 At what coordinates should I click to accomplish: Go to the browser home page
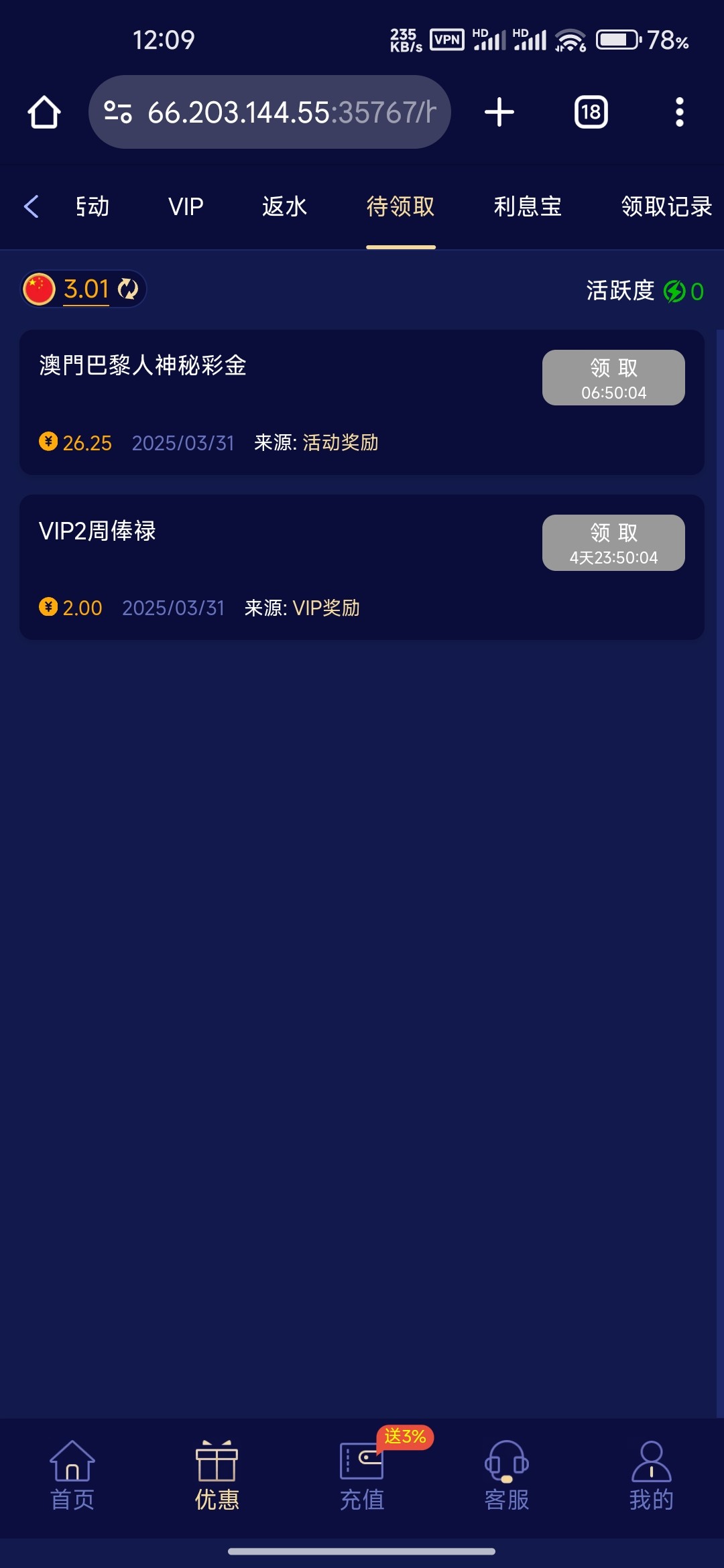44,112
